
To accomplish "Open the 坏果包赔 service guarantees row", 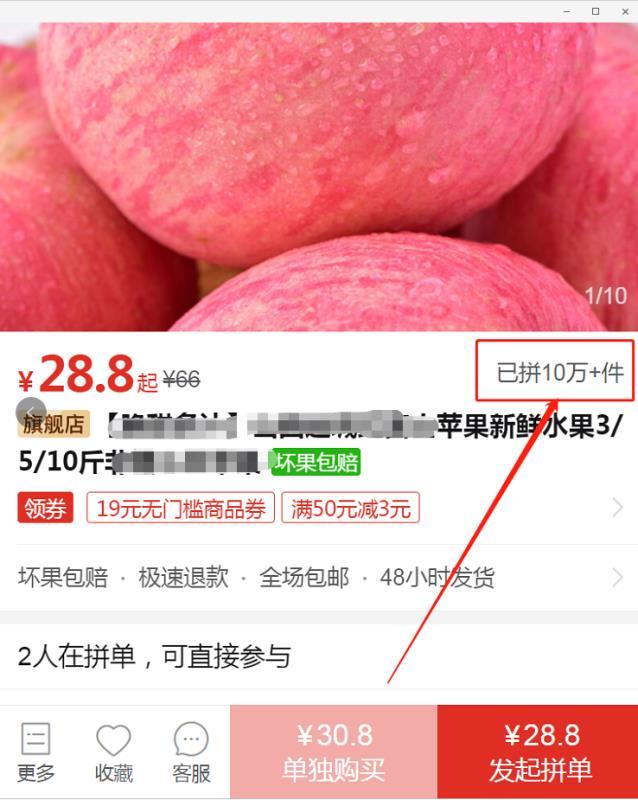I will coord(318,577).
